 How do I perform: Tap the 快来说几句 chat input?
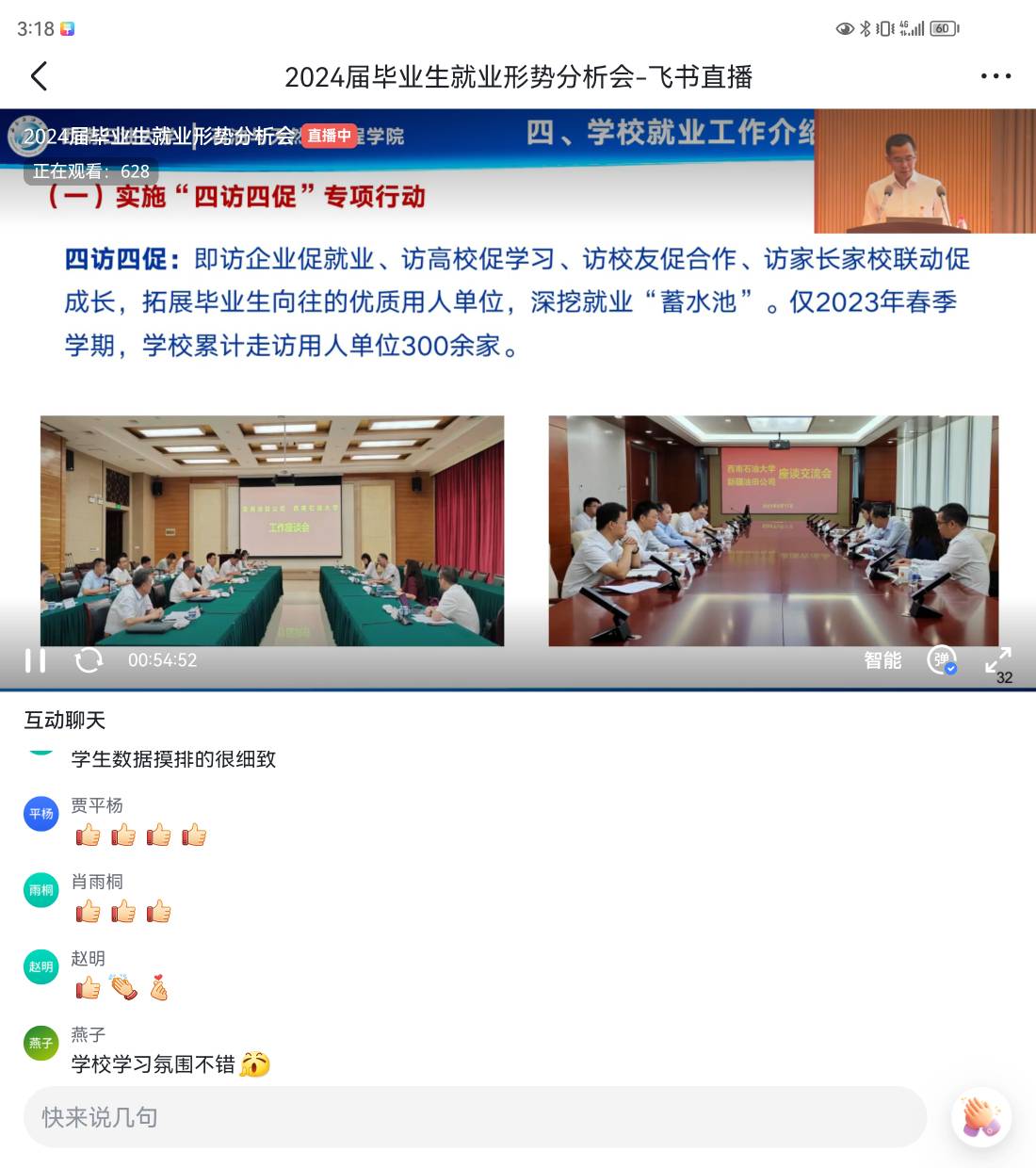click(475, 1117)
